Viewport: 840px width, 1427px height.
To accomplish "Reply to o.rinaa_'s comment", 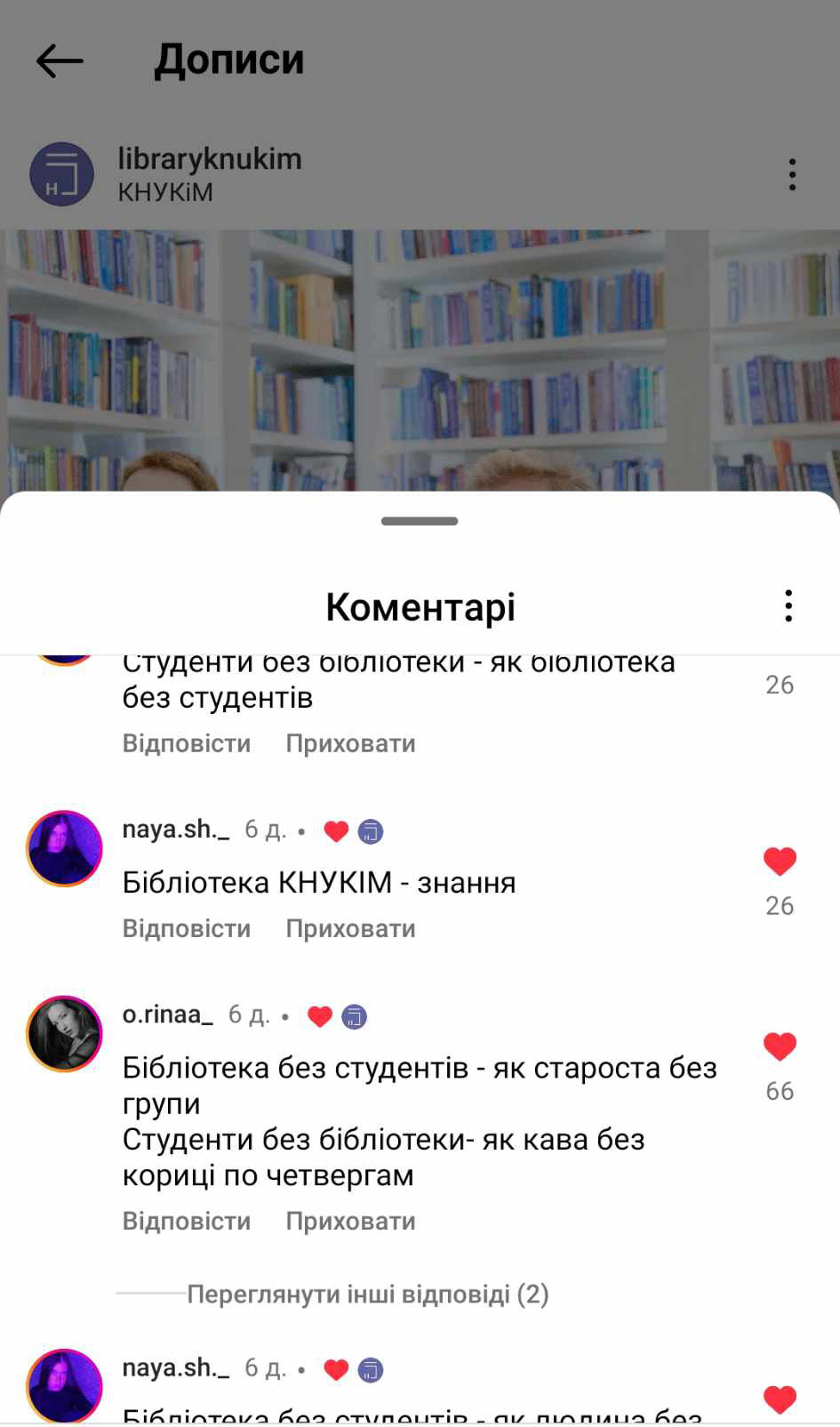I will (x=186, y=1221).
